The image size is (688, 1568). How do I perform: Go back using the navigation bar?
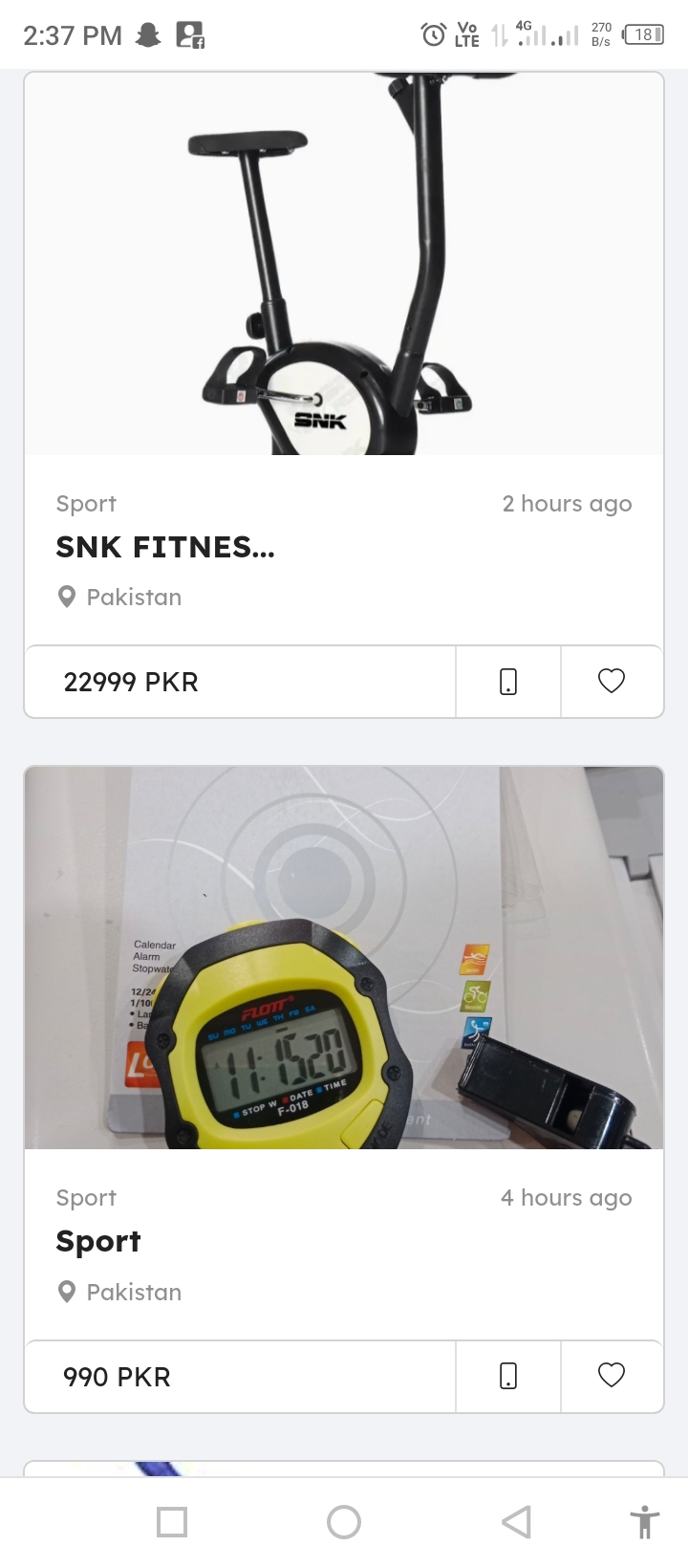click(516, 1522)
